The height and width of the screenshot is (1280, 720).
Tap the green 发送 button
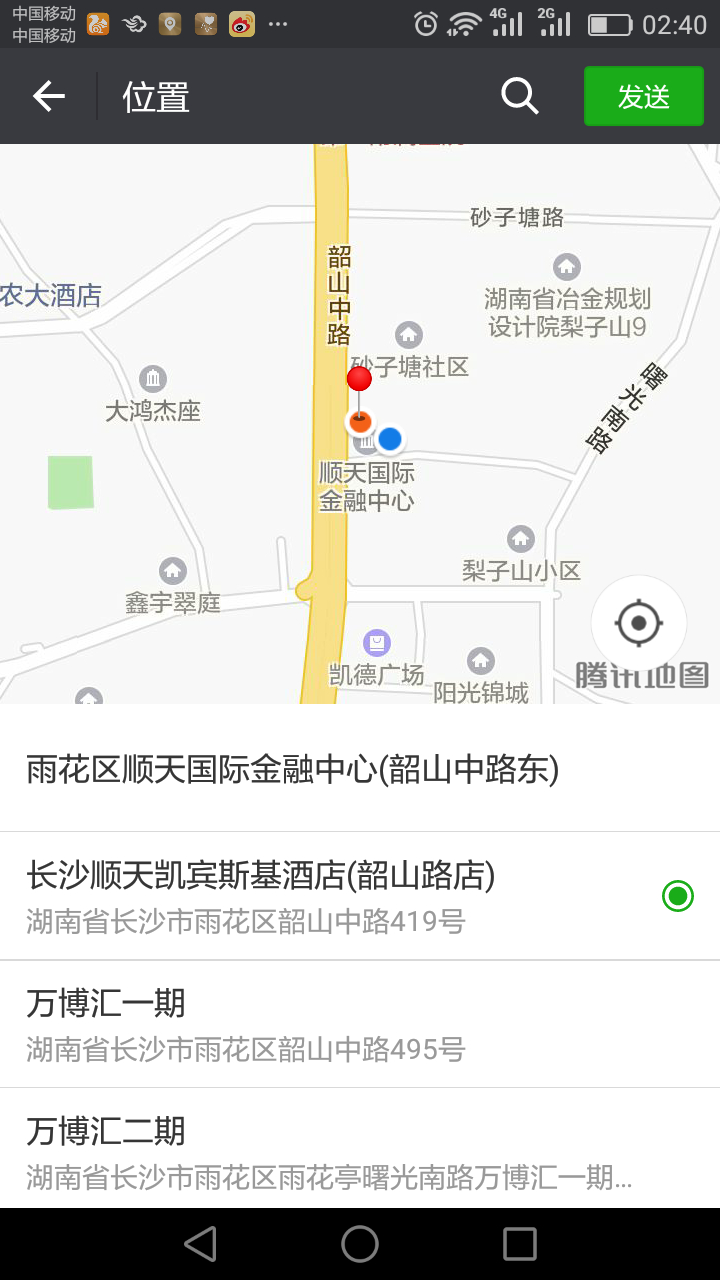point(643,96)
